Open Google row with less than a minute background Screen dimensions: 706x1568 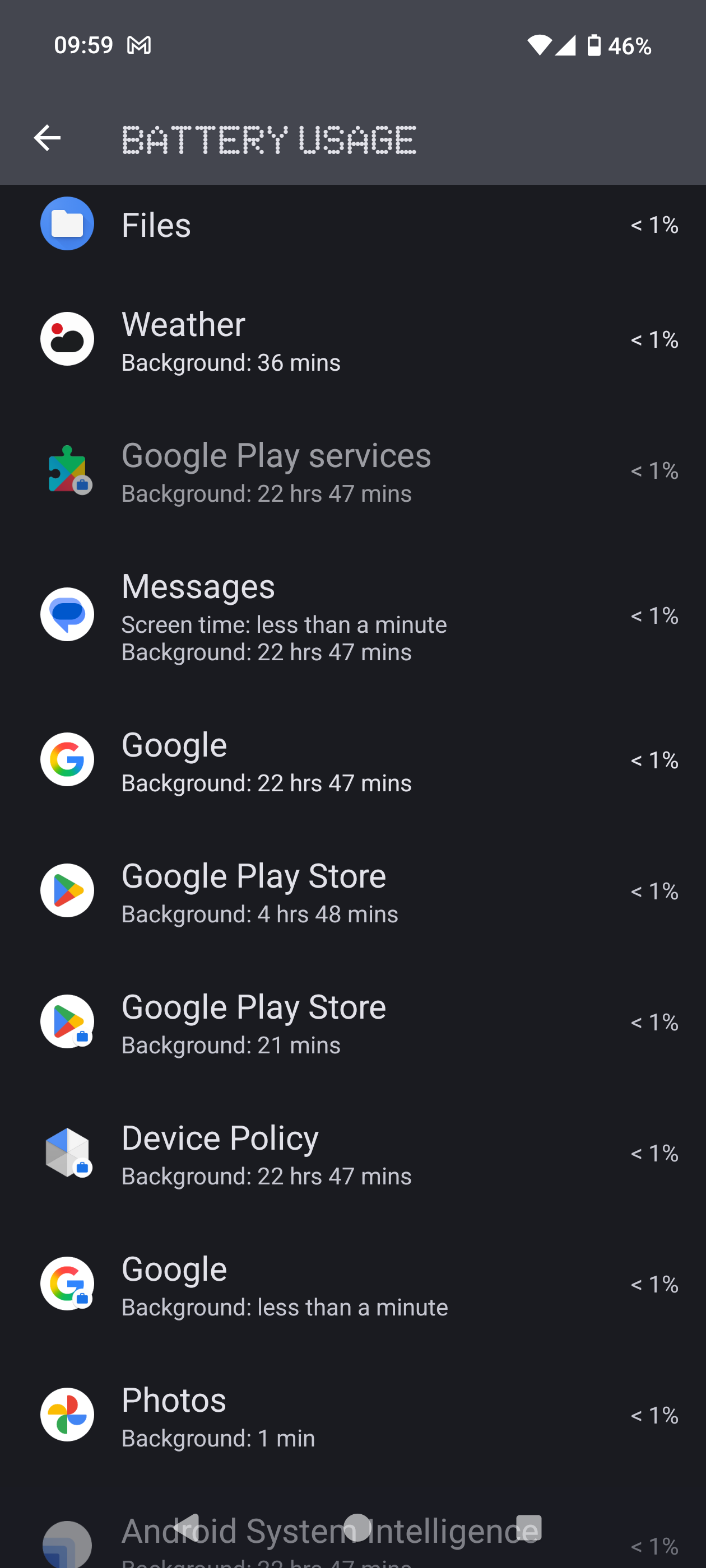tap(352, 1284)
